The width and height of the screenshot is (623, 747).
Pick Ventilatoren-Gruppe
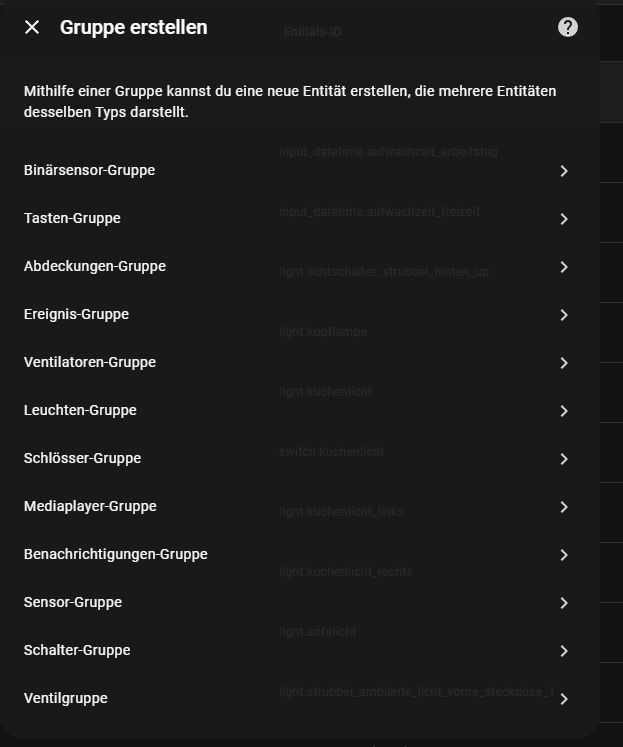click(x=90, y=362)
